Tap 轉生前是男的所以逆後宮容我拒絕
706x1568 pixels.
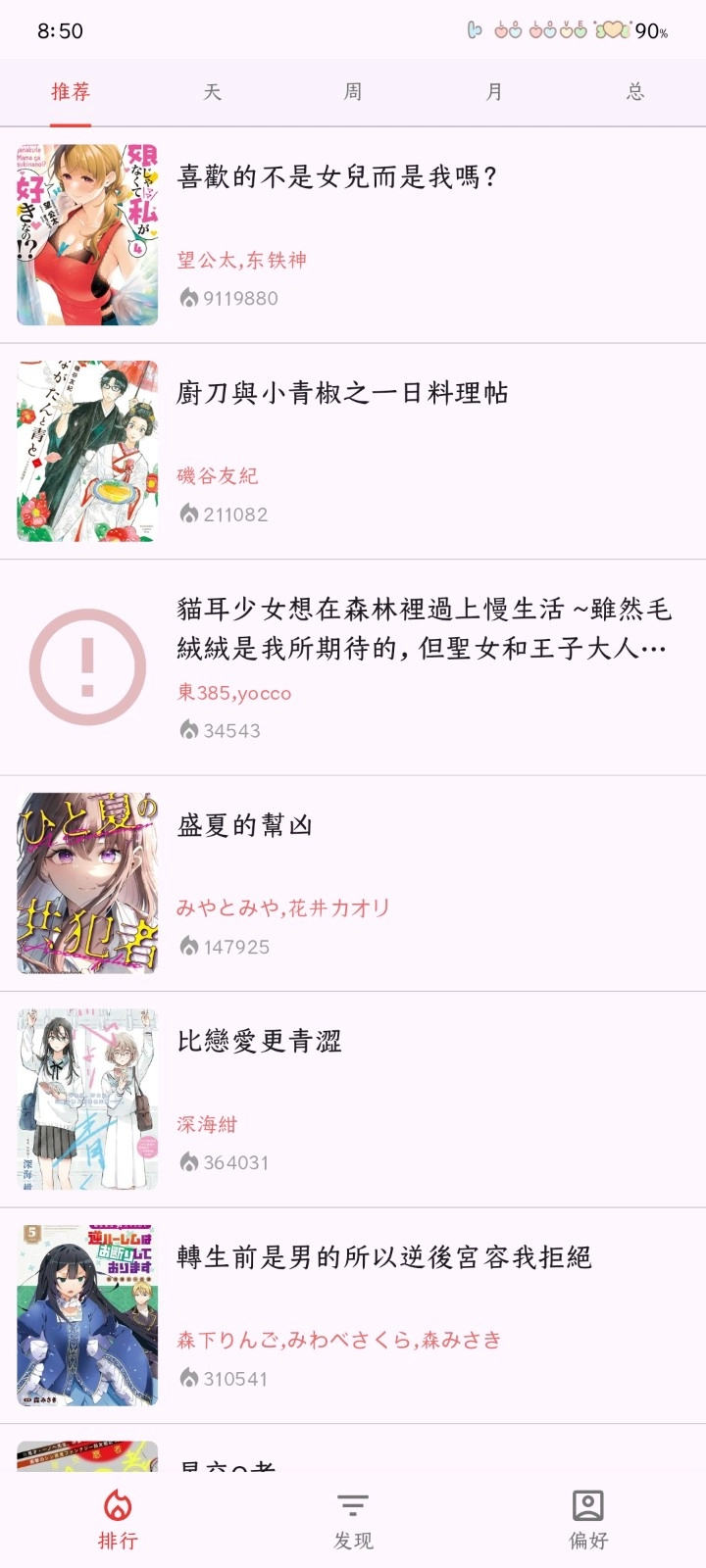353,1315
